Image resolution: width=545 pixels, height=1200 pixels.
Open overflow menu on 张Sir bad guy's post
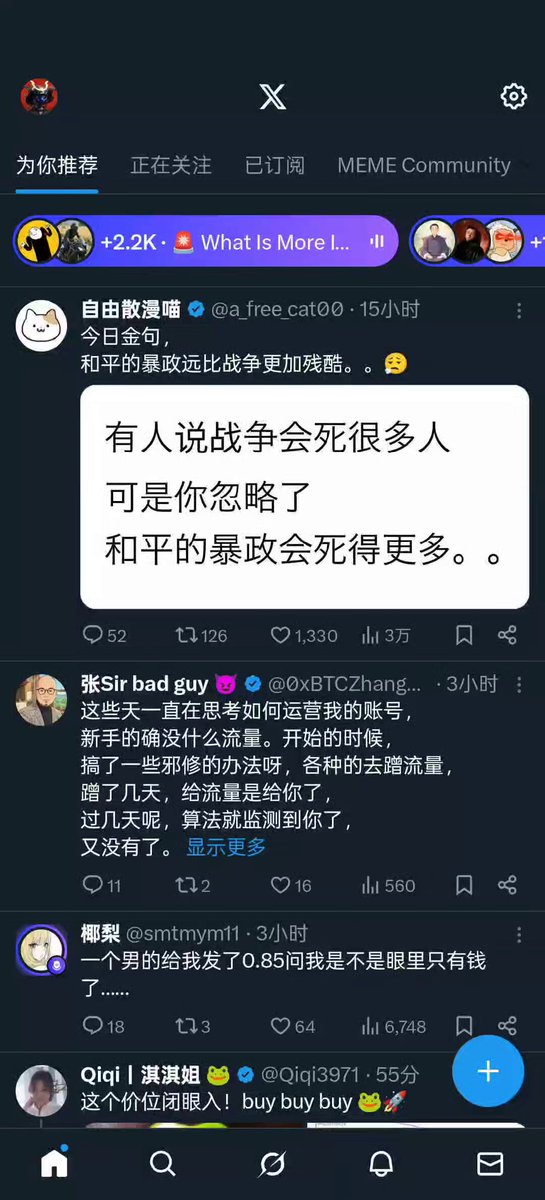click(519, 685)
